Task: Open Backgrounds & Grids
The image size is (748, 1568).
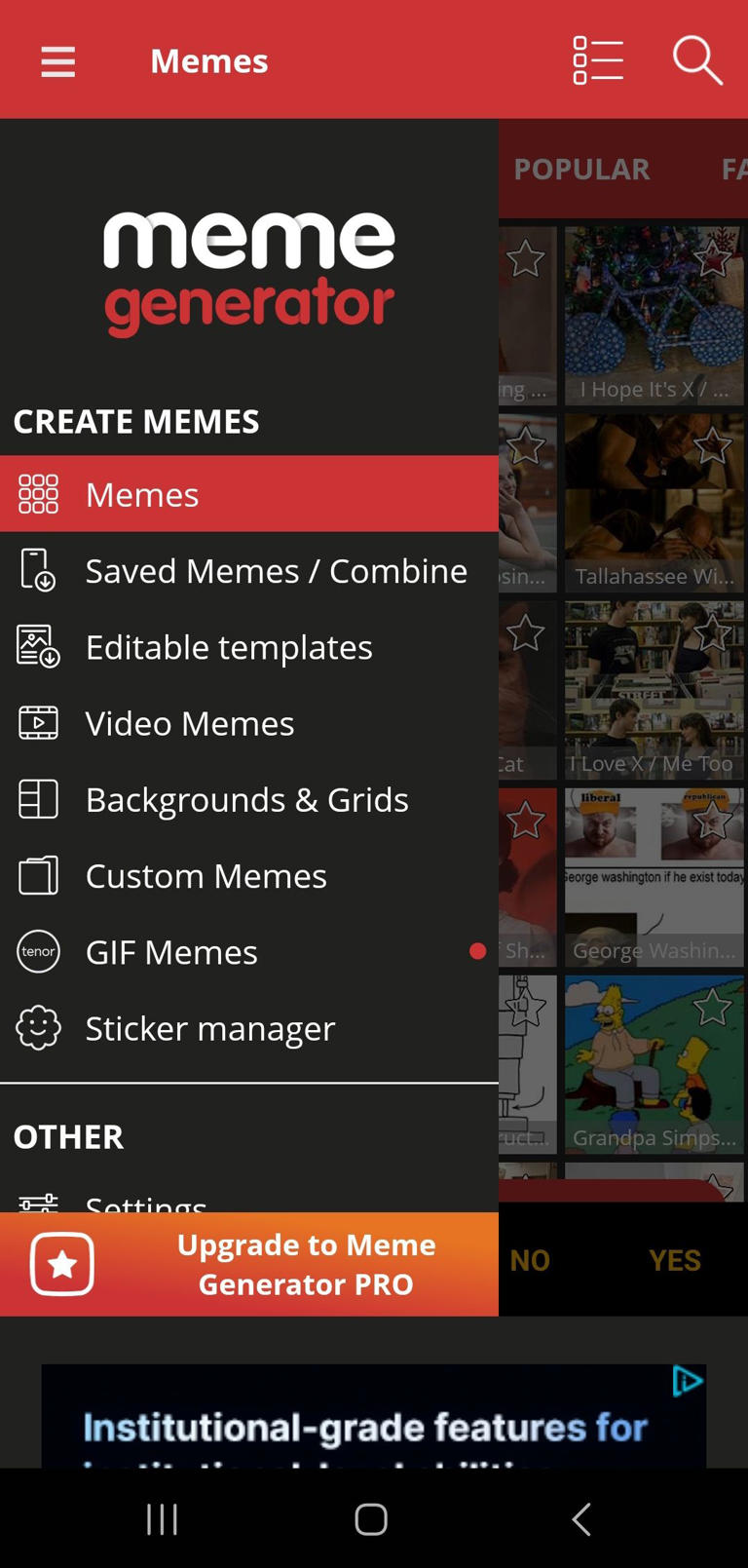Action: click(x=246, y=799)
